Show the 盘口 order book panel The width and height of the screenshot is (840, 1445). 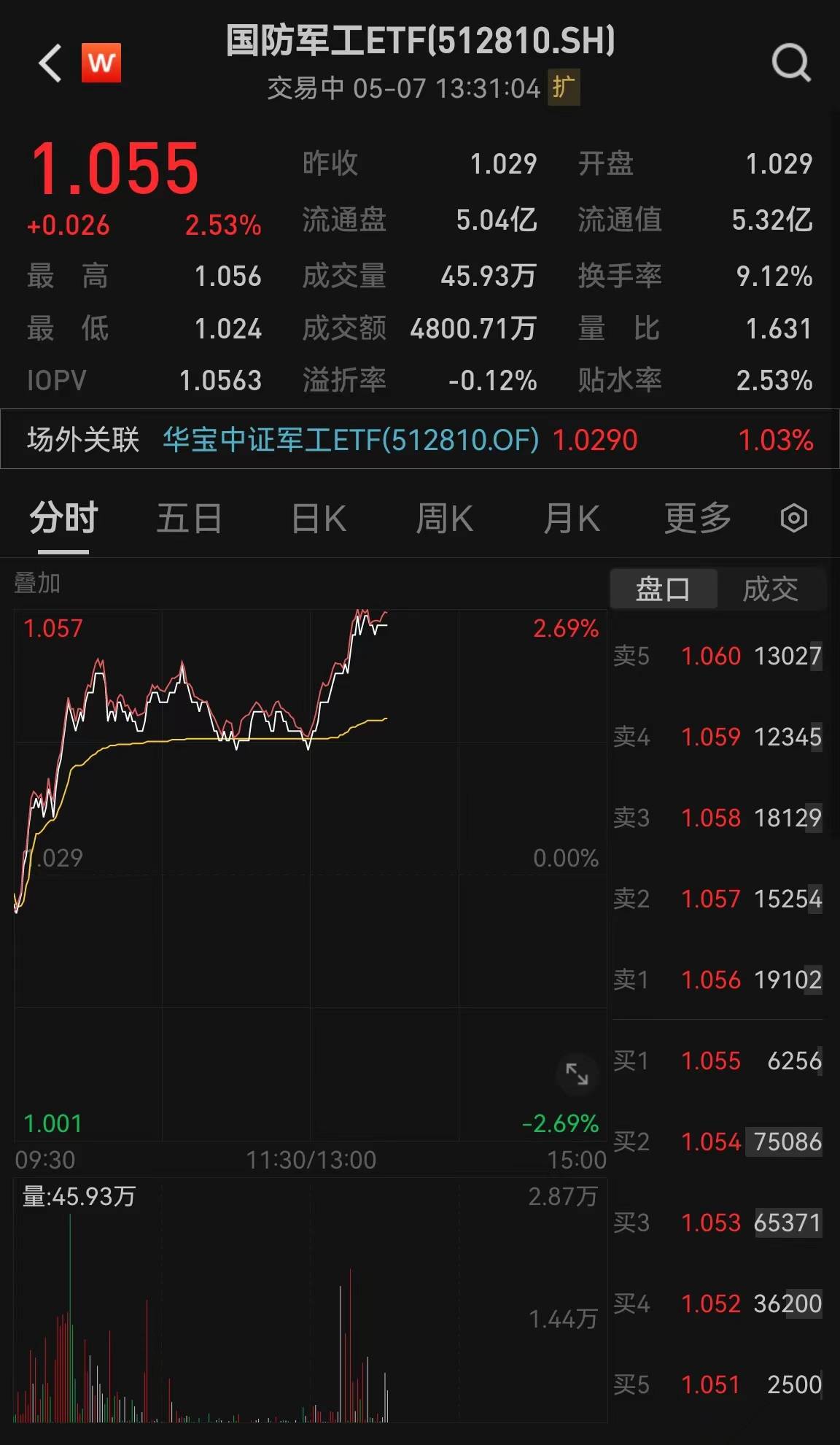coord(664,588)
